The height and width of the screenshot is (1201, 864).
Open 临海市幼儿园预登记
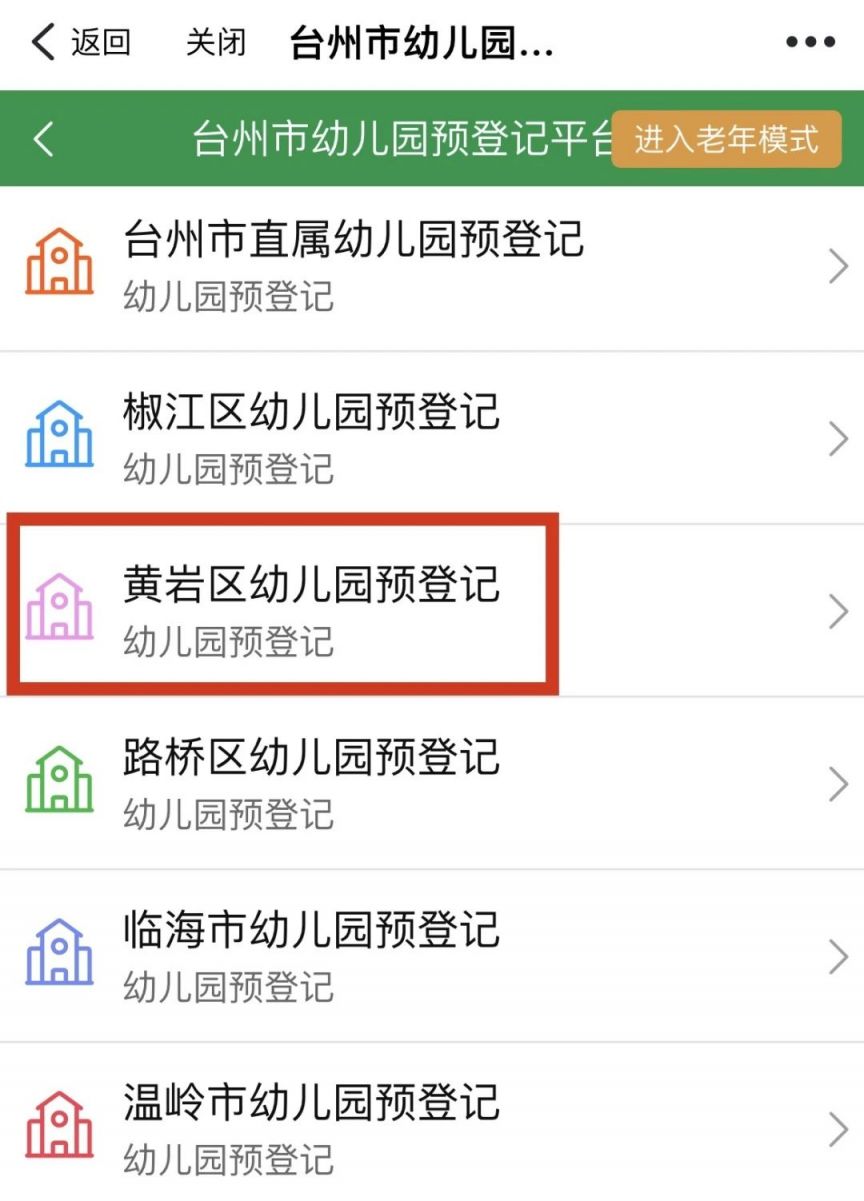[432, 956]
